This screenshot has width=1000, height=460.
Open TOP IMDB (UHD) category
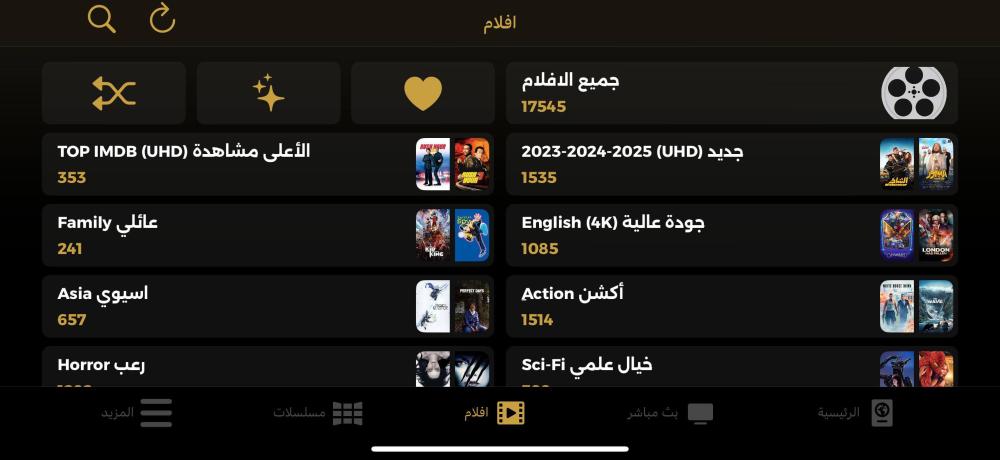point(267,164)
